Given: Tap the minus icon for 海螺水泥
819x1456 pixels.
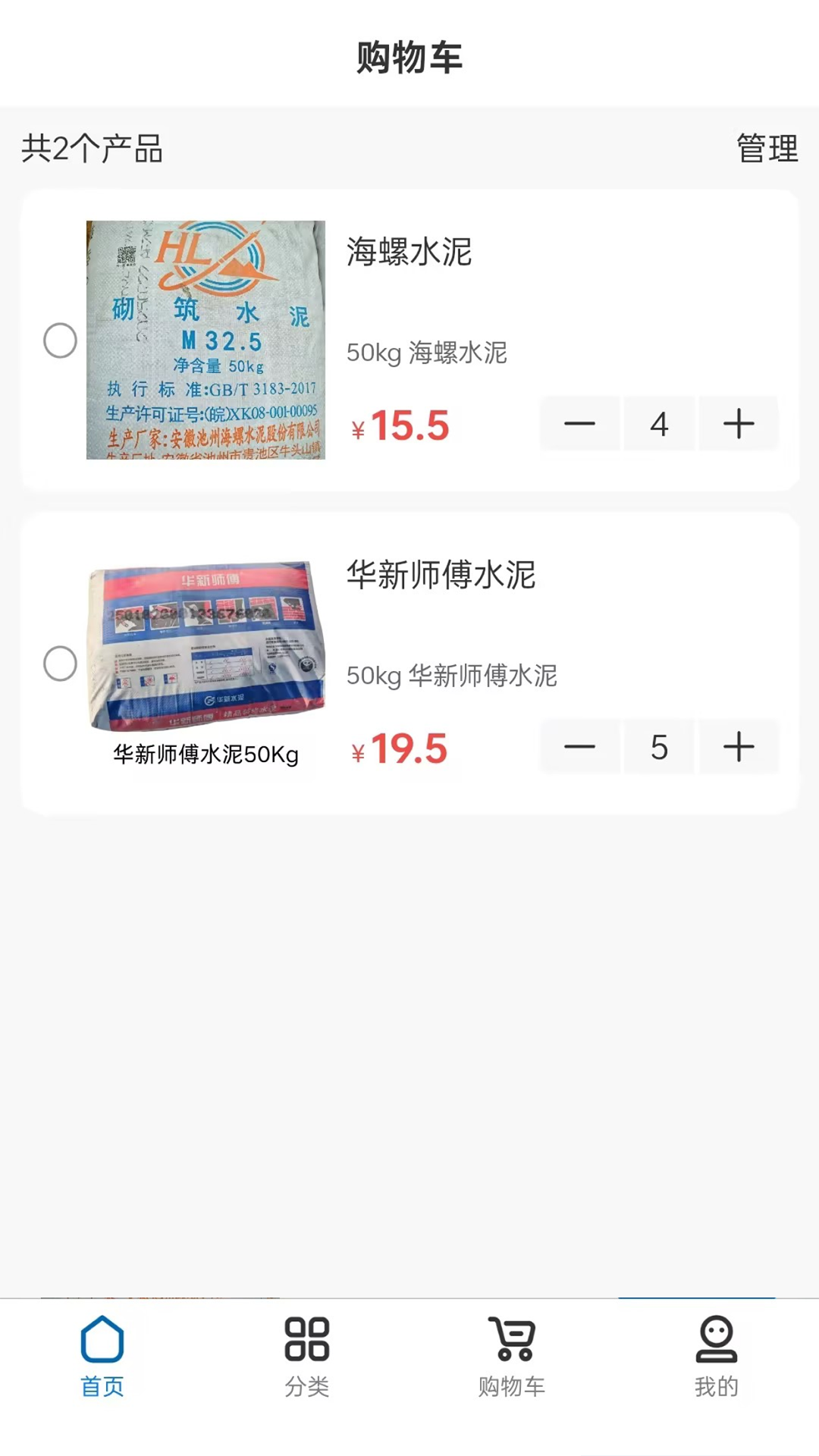Looking at the screenshot, I should tap(580, 424).
